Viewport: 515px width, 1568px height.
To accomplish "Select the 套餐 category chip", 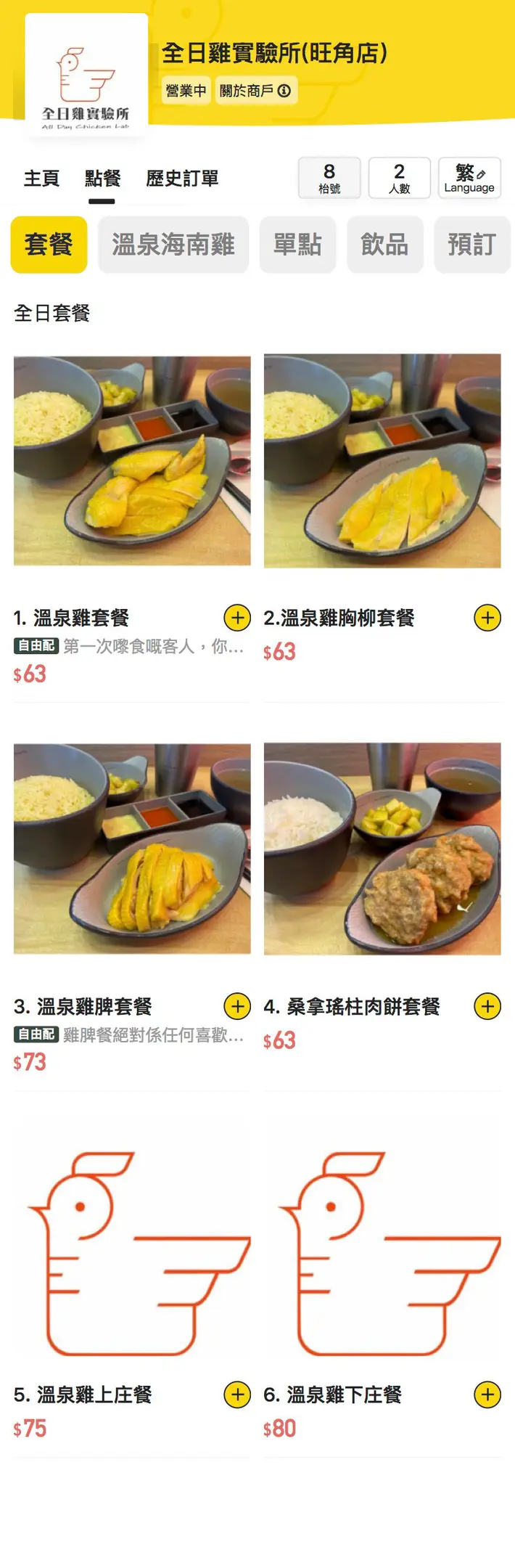I will coord(49,245).
